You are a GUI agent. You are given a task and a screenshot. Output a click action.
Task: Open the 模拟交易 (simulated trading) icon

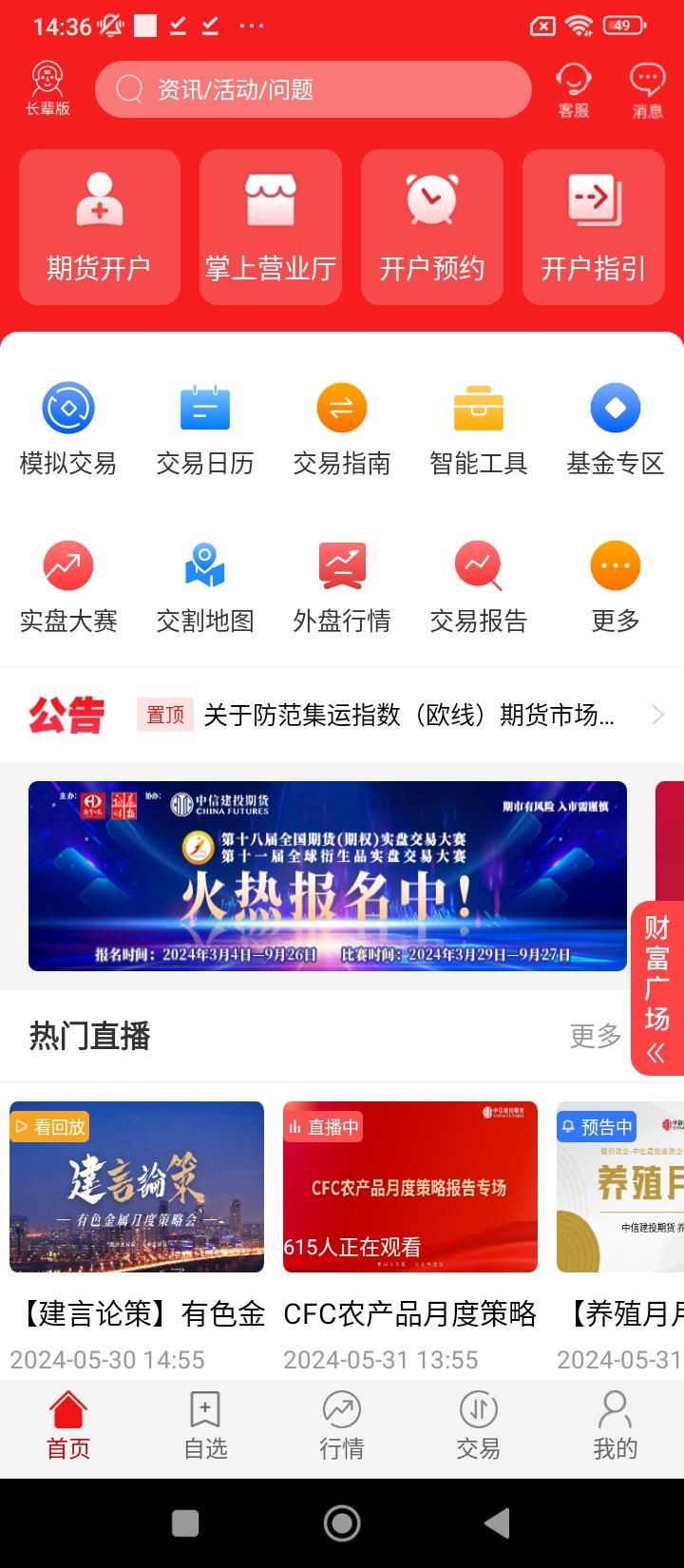tap(67, 428)
